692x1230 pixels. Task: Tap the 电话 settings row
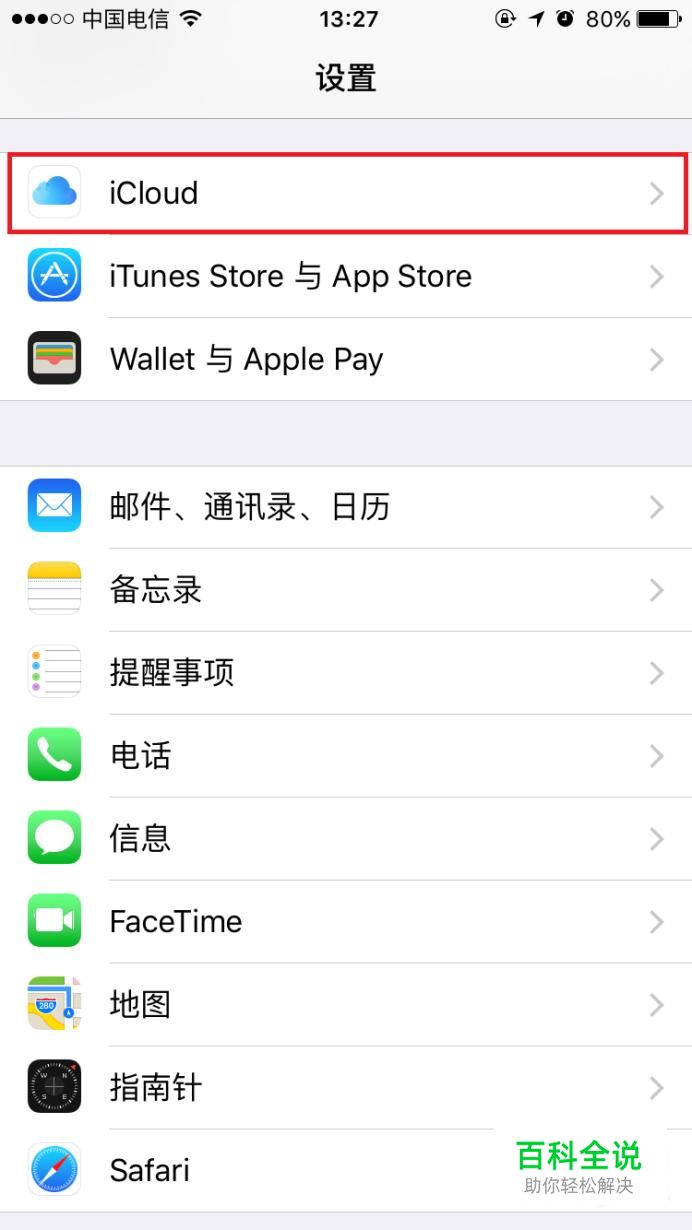tap(346, 756)
